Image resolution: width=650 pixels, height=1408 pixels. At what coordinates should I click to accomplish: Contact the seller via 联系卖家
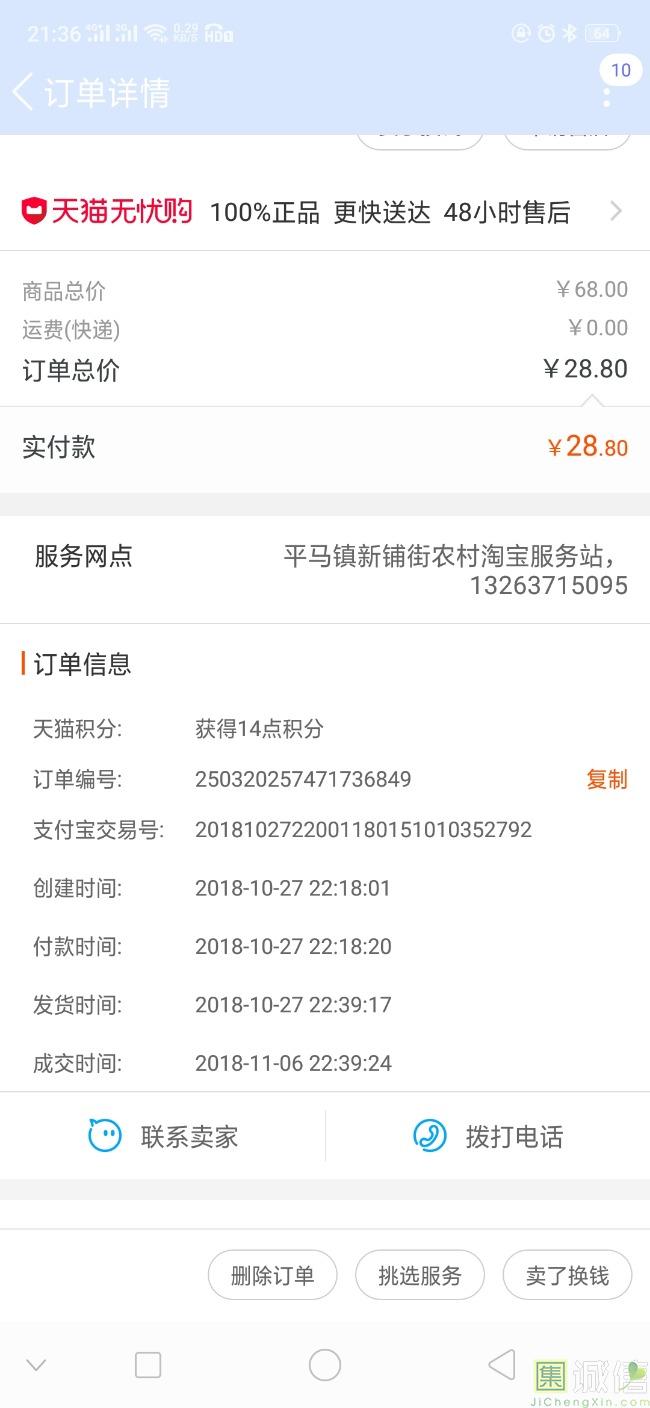163,1136
